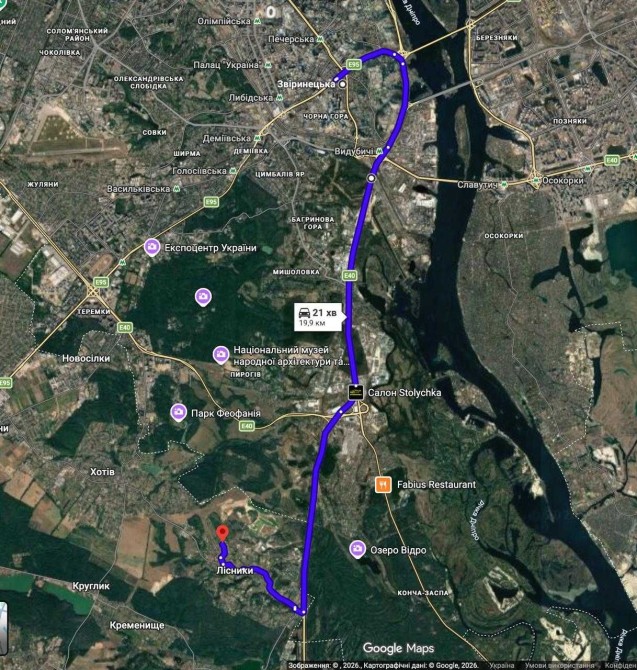637x670 pixels.
Task: Open the Умови використання link
Action: click(560, 665)
